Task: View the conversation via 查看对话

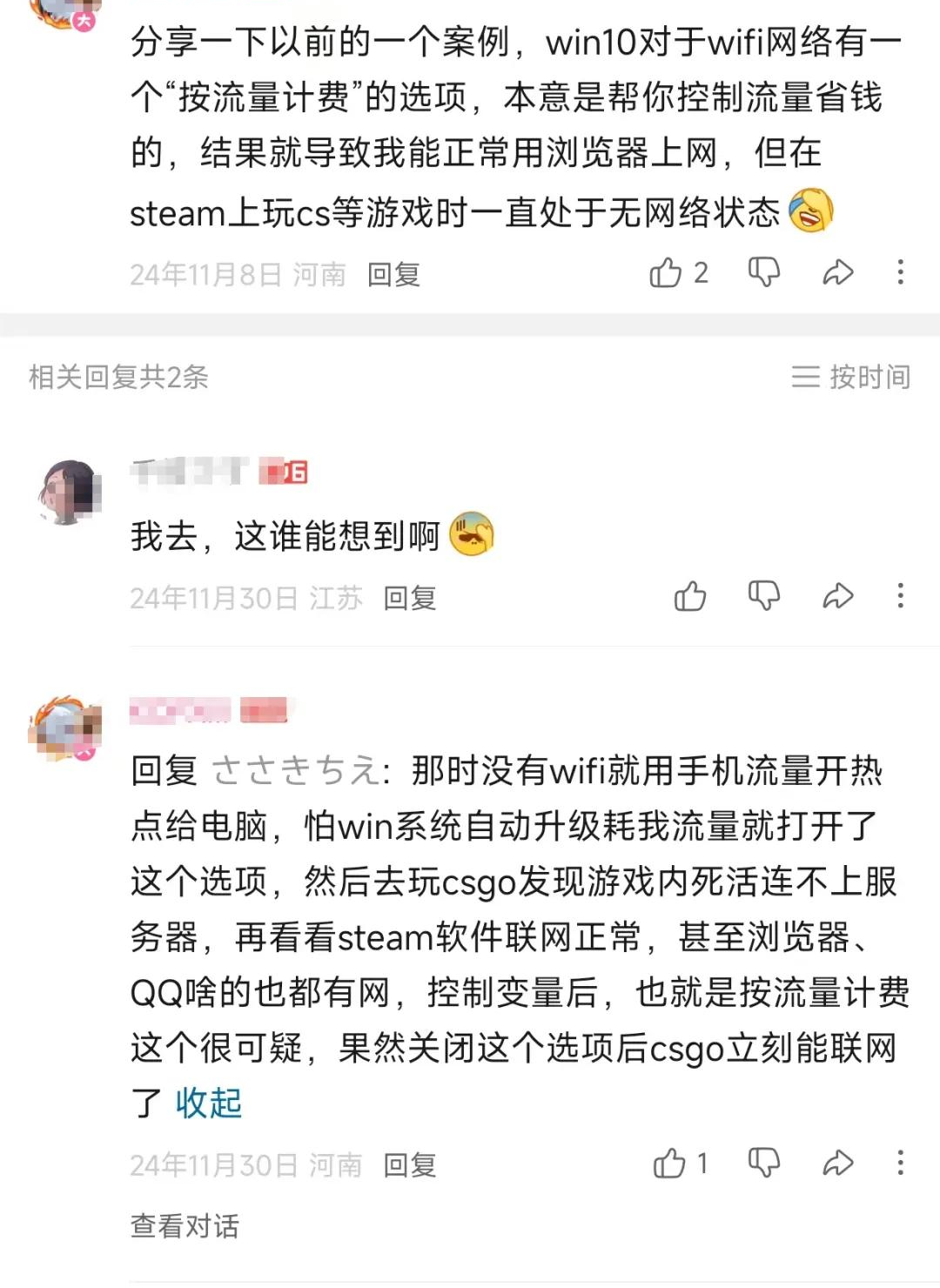Action: point(185,1226)
